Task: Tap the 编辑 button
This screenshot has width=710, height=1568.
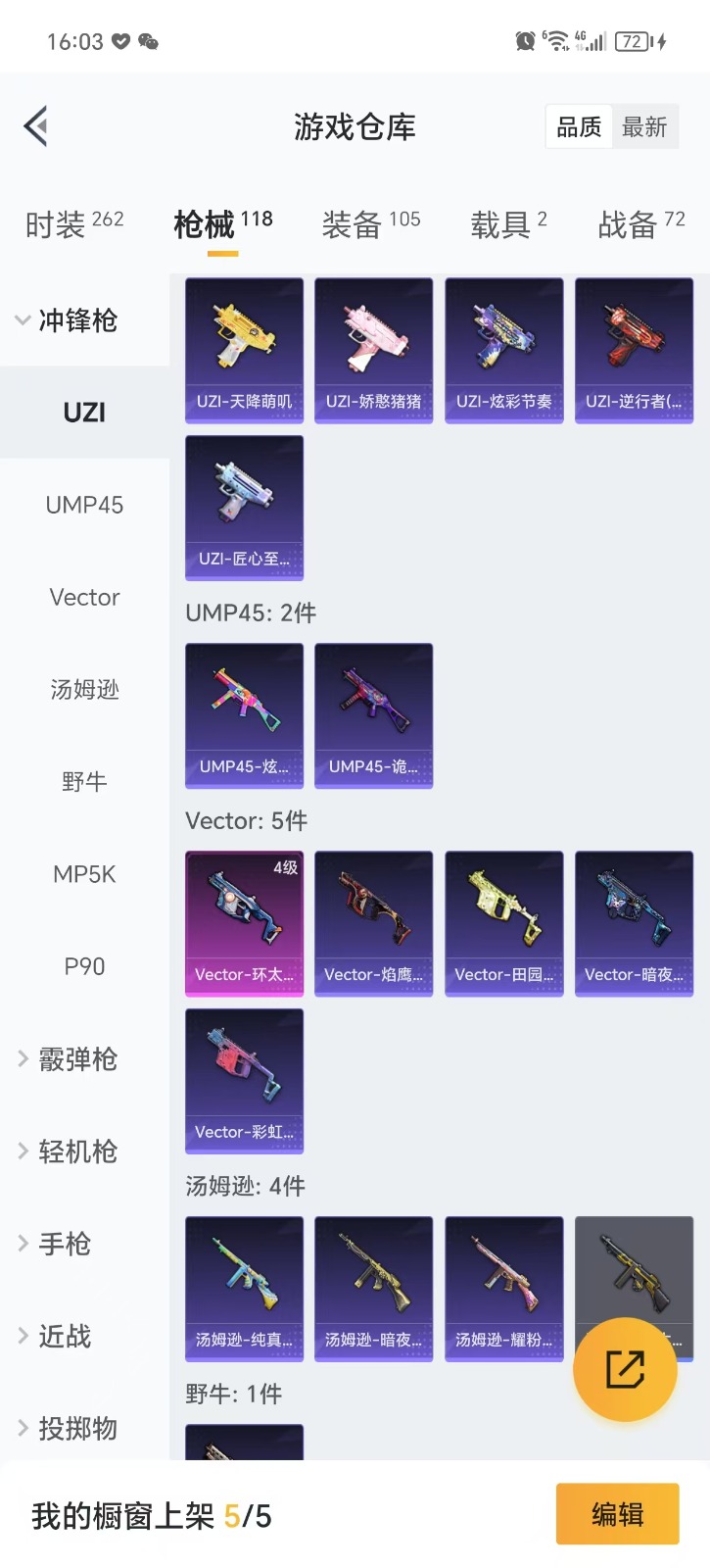Action: pyautogui.click(x=617, y=1514)
